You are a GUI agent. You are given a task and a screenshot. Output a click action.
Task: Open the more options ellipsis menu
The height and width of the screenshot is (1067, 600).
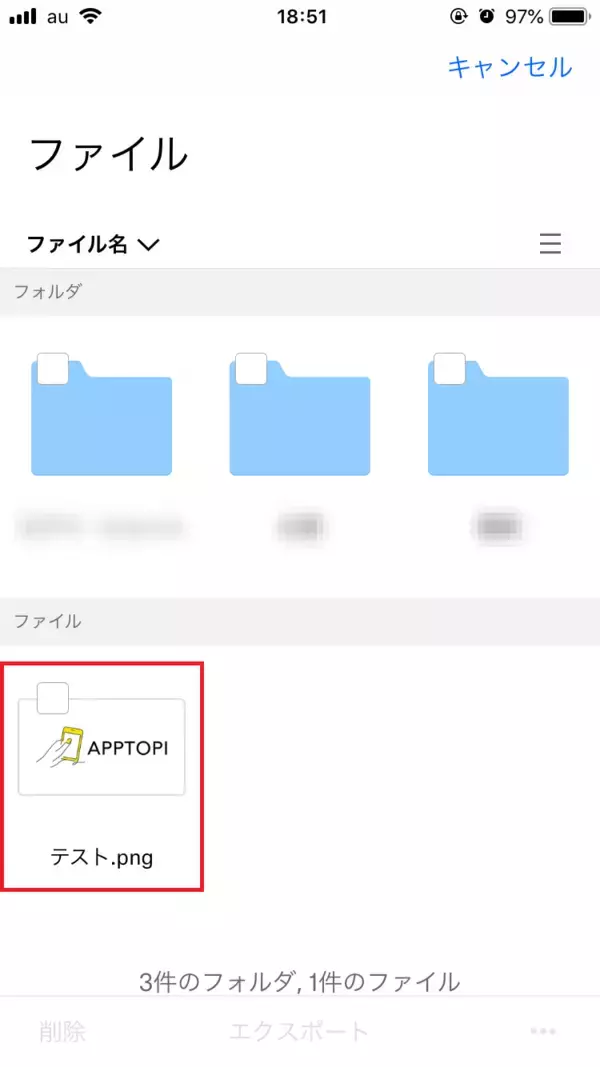(x=543, y=1031)
